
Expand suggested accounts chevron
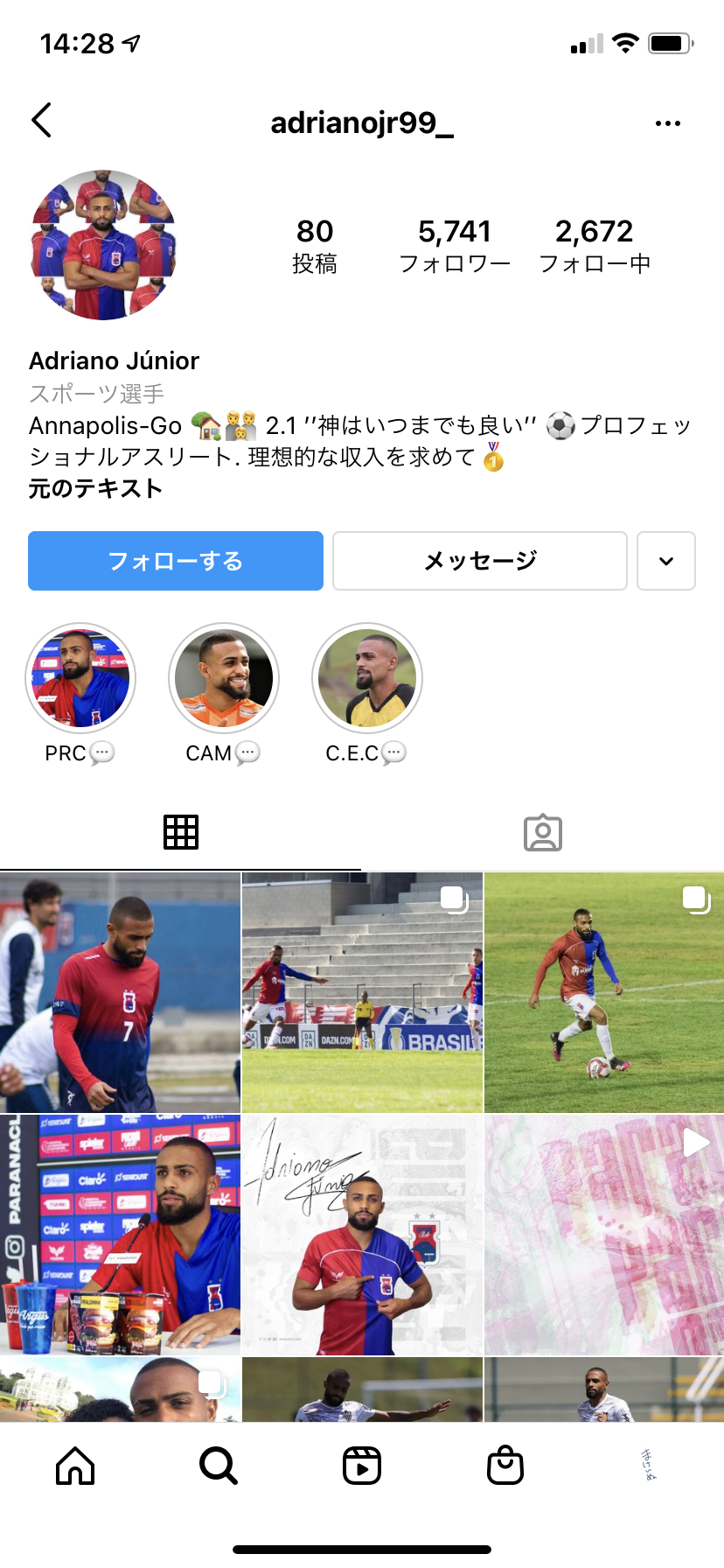tap(665, 561)
